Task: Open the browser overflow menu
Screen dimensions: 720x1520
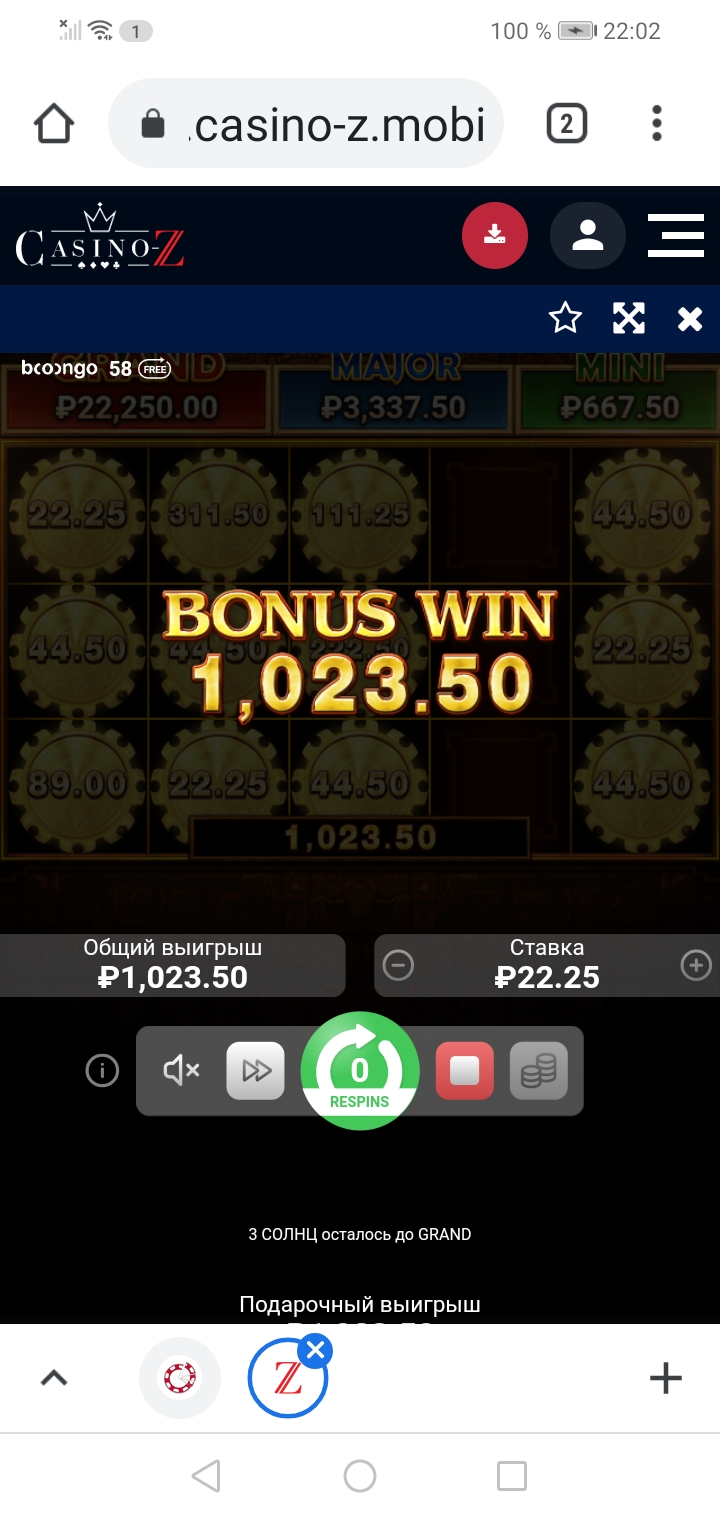Action: pos(657,124)
